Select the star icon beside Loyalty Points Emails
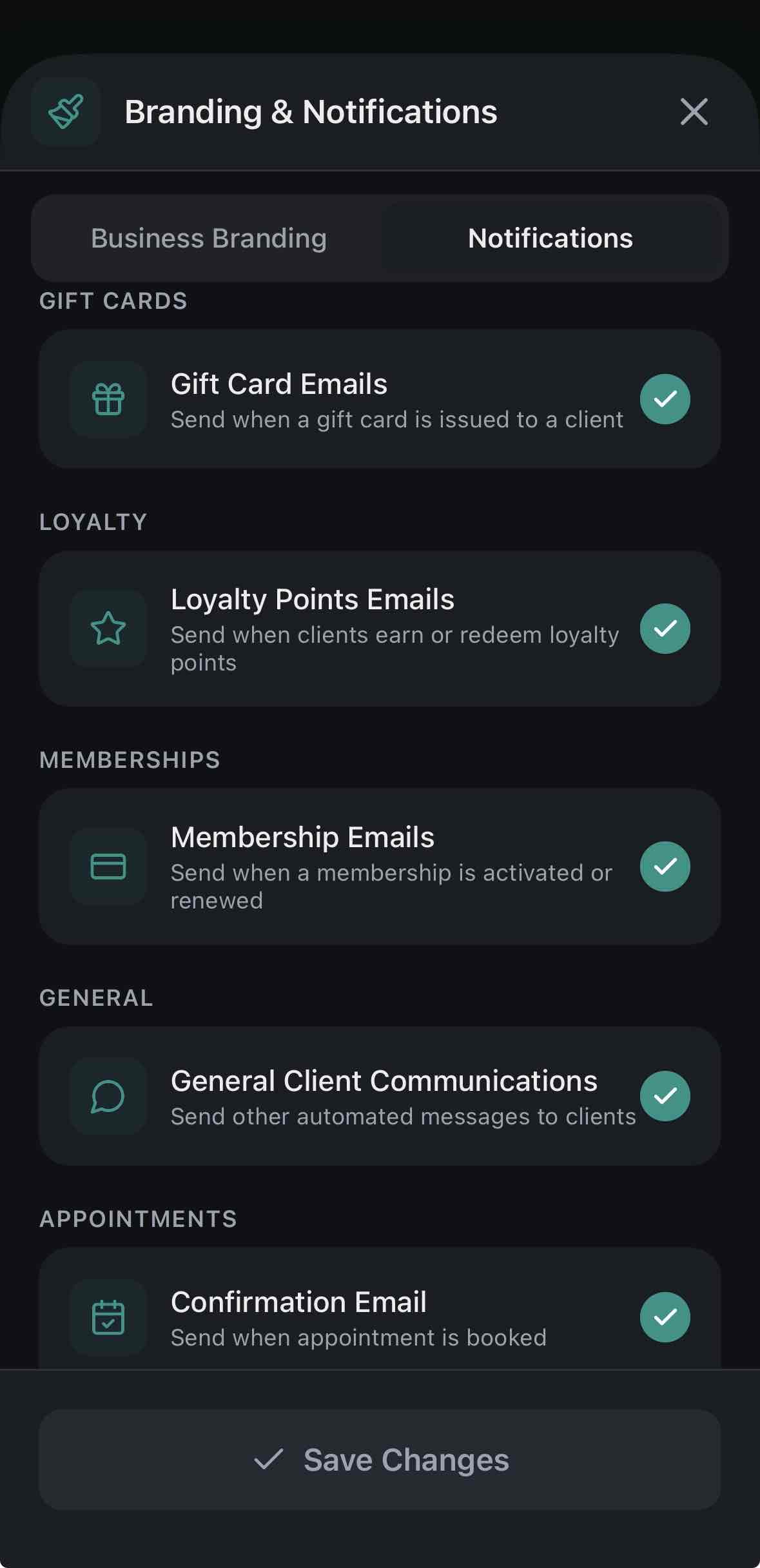The image size is (760, 1568). tap(108, 629)
